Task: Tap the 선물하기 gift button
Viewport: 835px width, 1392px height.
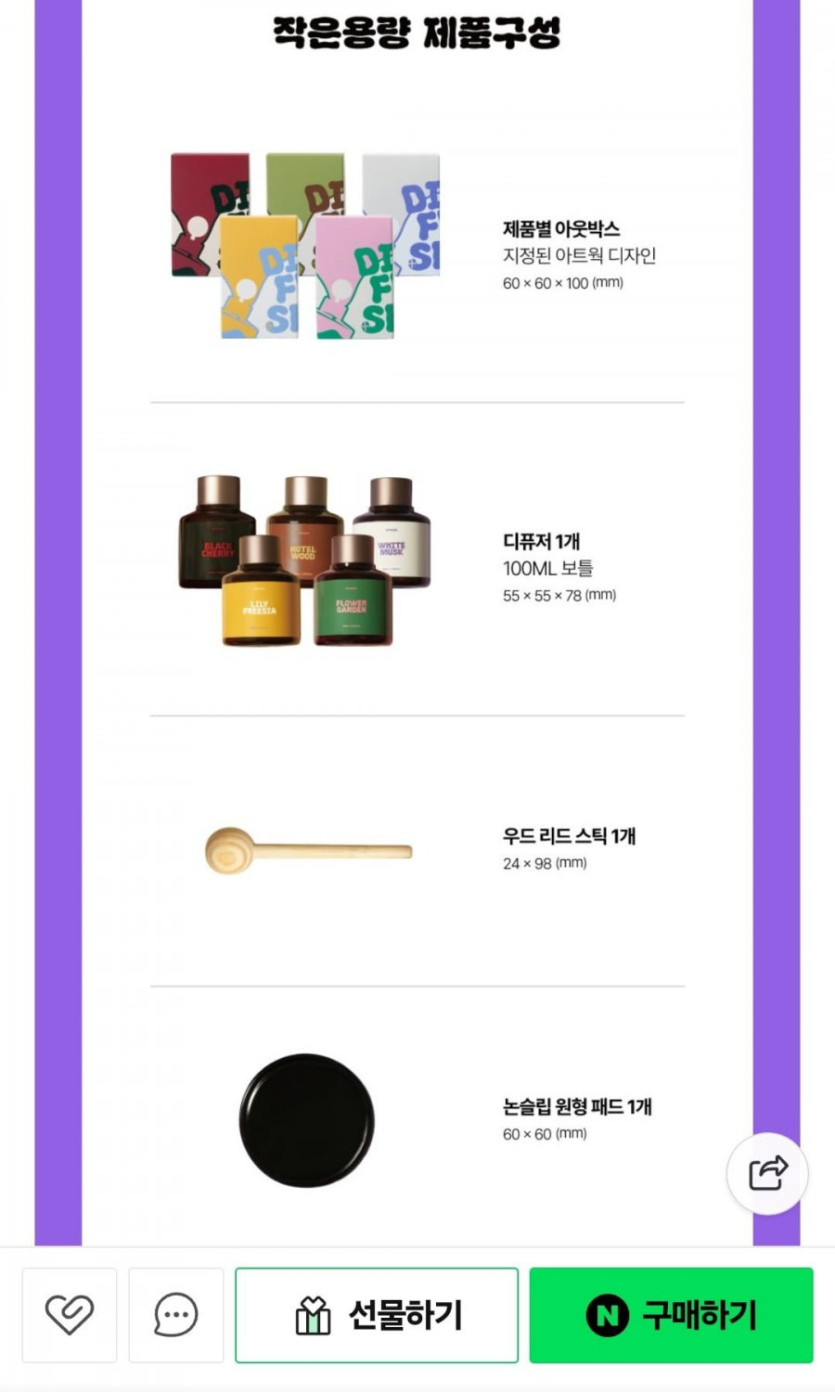Action: coord(377,1315)
